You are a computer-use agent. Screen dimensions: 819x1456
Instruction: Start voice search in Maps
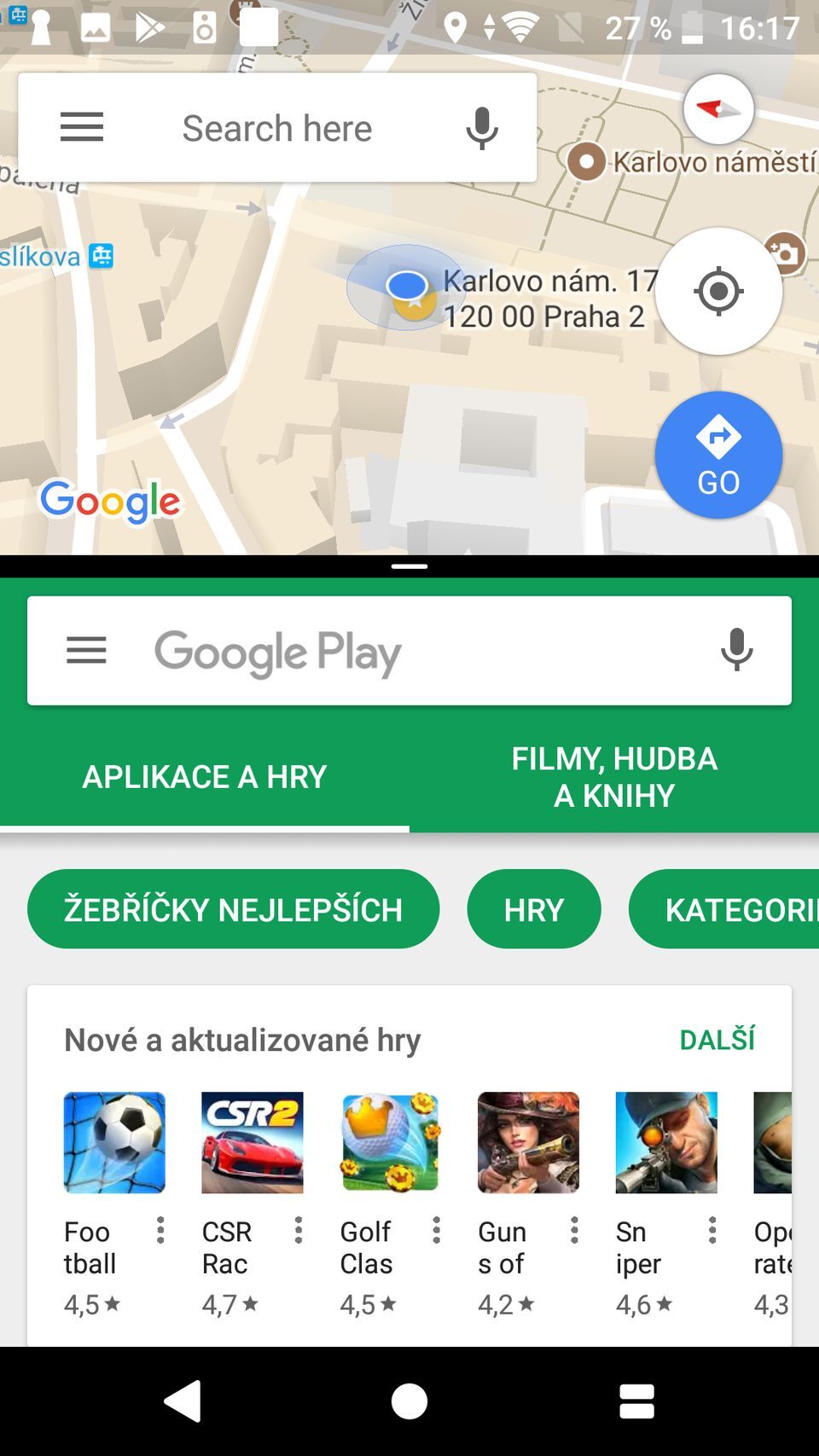tap(481, 129)
